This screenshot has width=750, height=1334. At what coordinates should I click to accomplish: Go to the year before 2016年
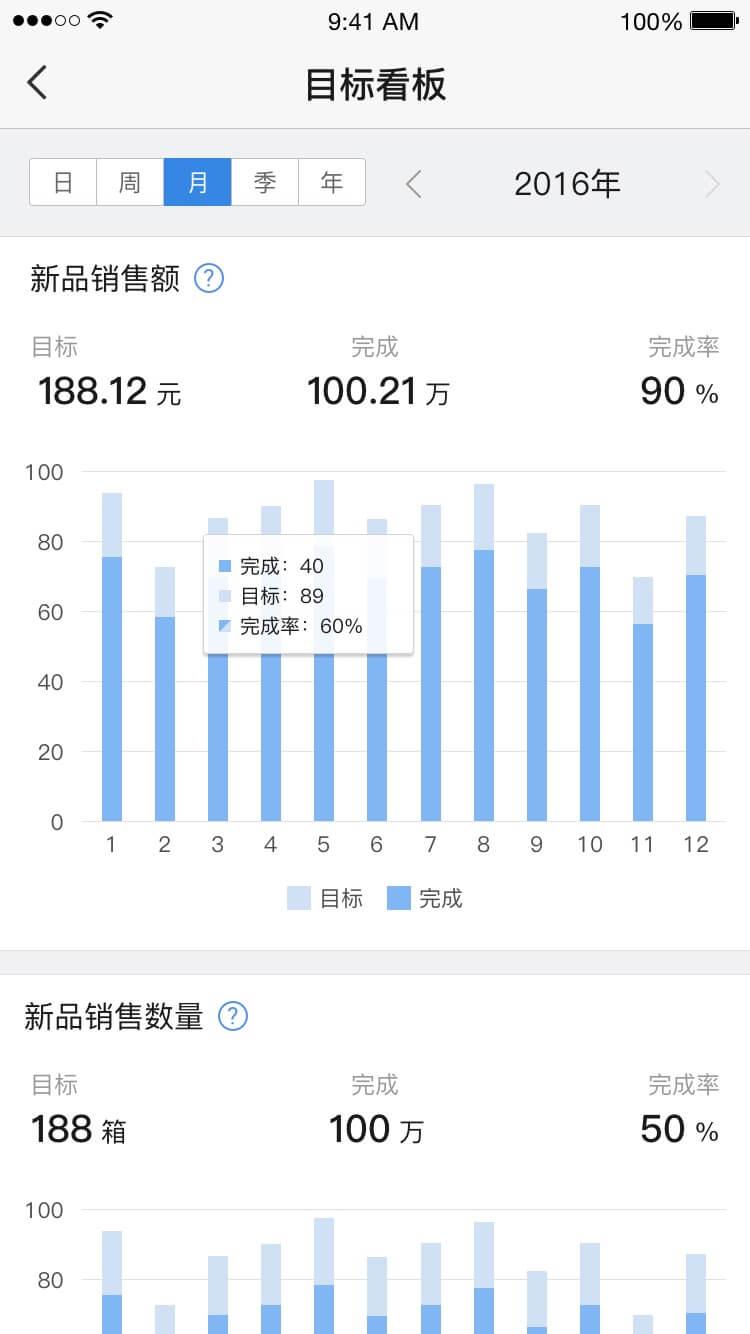(x=414, y=184)
